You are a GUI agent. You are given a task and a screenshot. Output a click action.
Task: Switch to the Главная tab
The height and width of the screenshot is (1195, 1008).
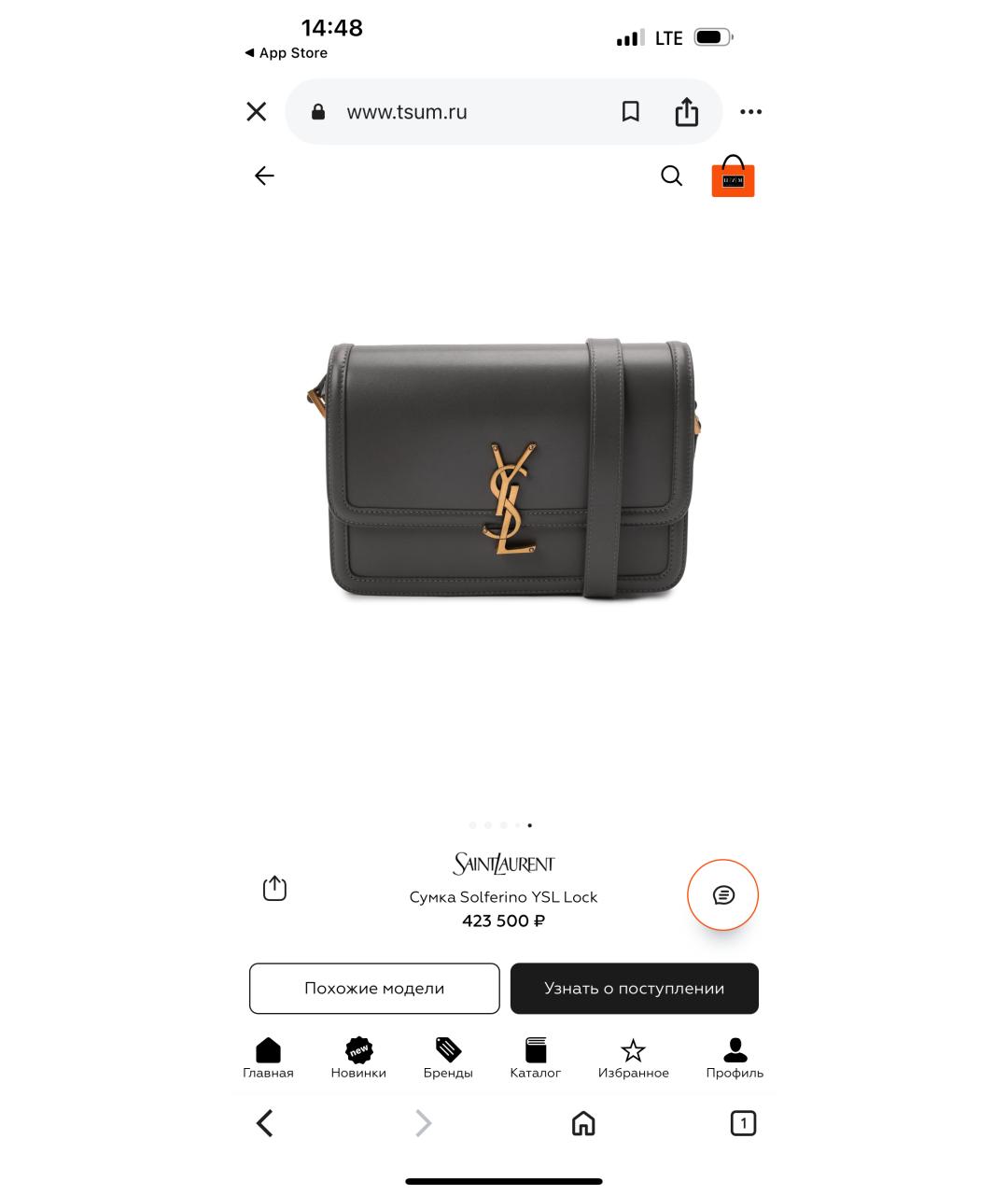click(x=268, y=1058)
